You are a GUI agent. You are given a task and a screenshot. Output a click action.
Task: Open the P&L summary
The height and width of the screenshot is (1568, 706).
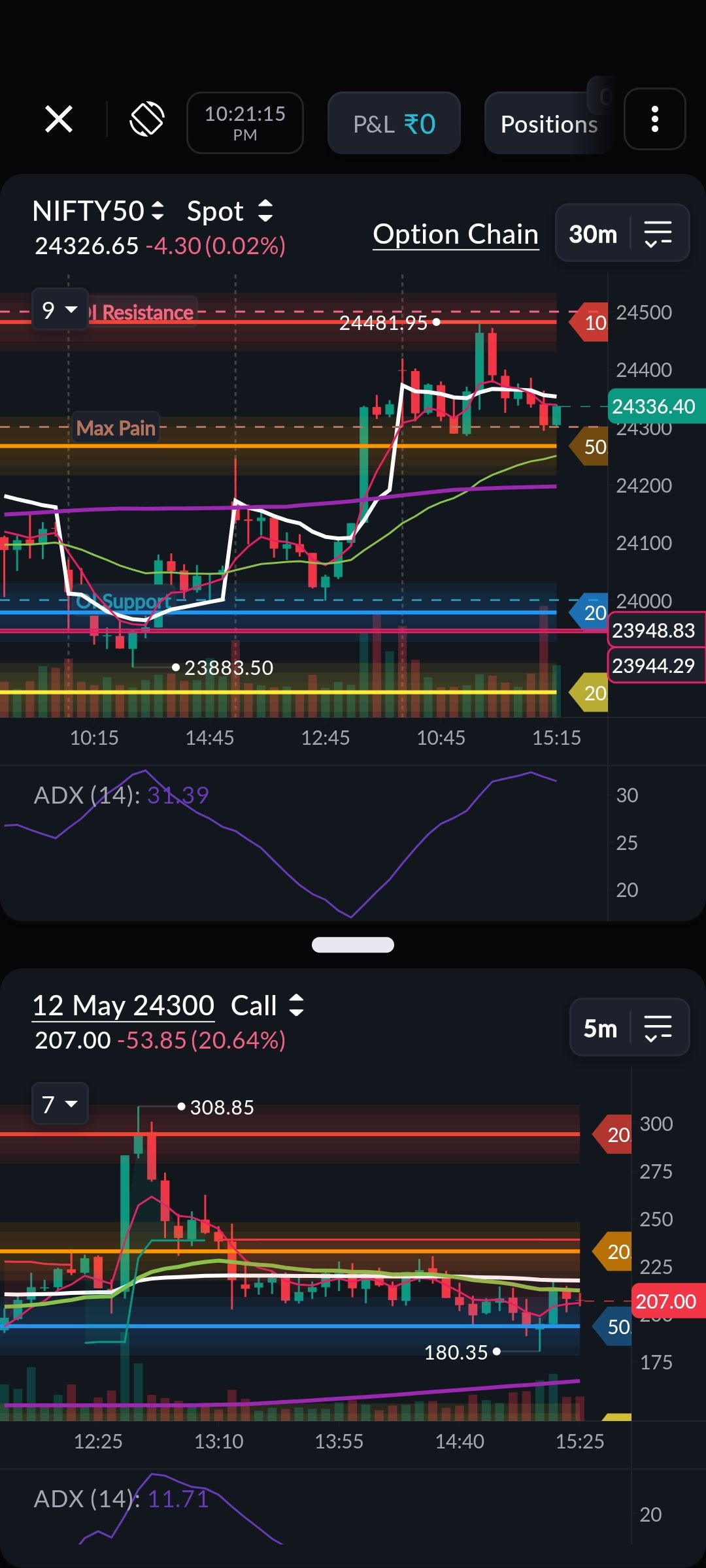click(x=394, y=123)
